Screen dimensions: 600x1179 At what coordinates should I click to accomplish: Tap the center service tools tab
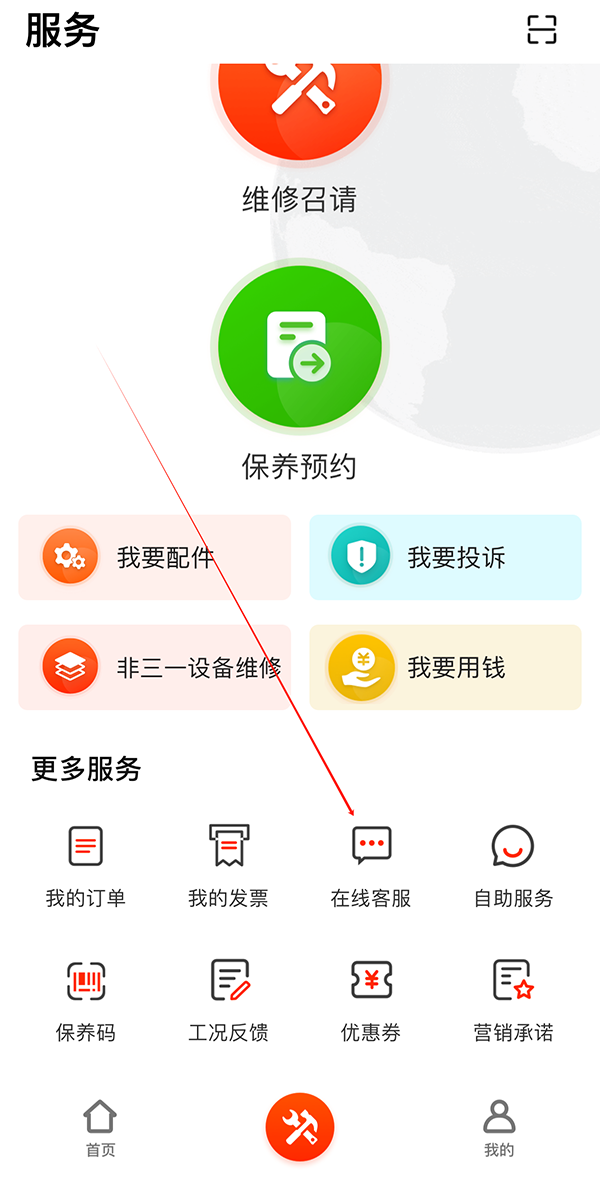(299, 1128)
